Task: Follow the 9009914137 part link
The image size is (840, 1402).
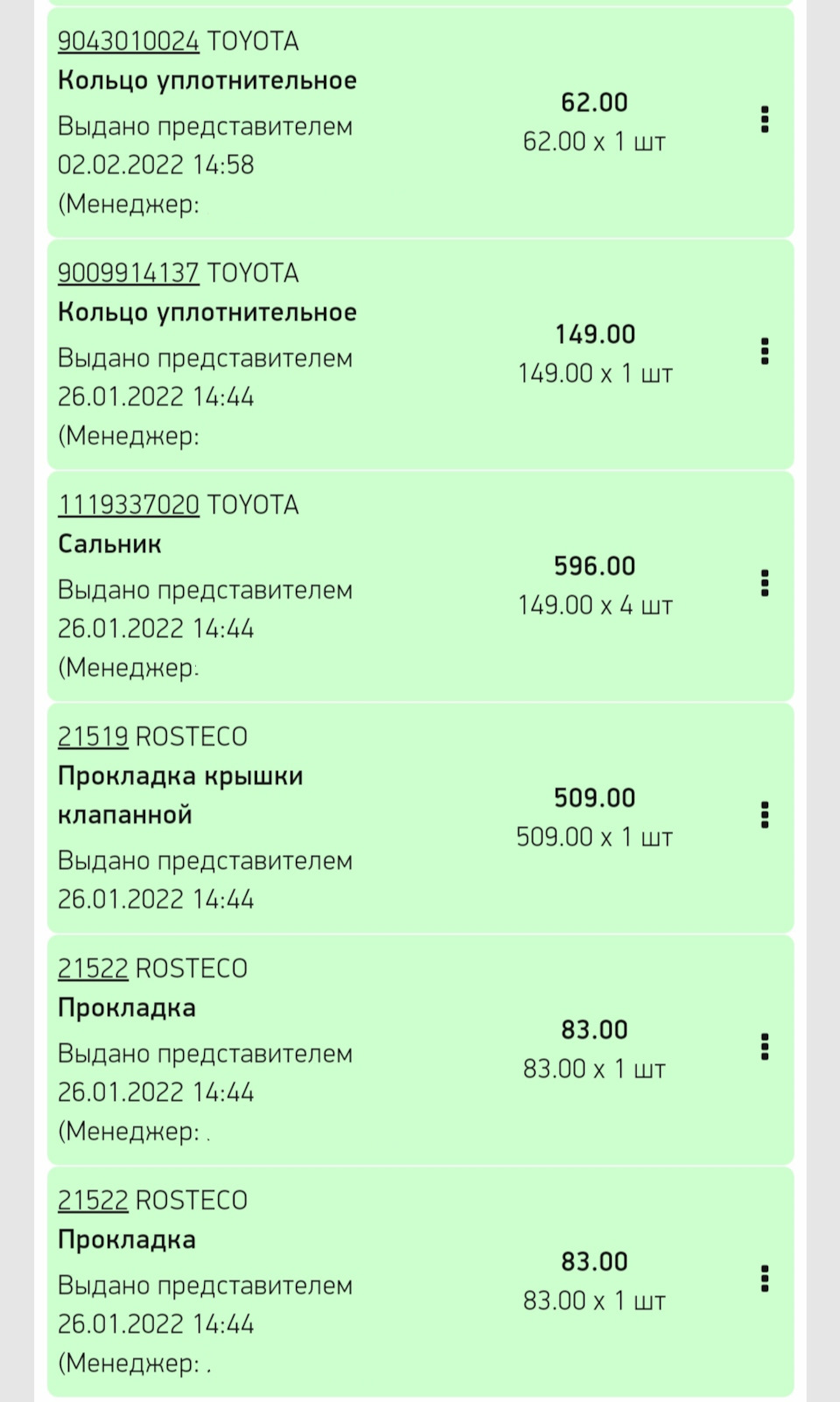Action: point(128,272)
